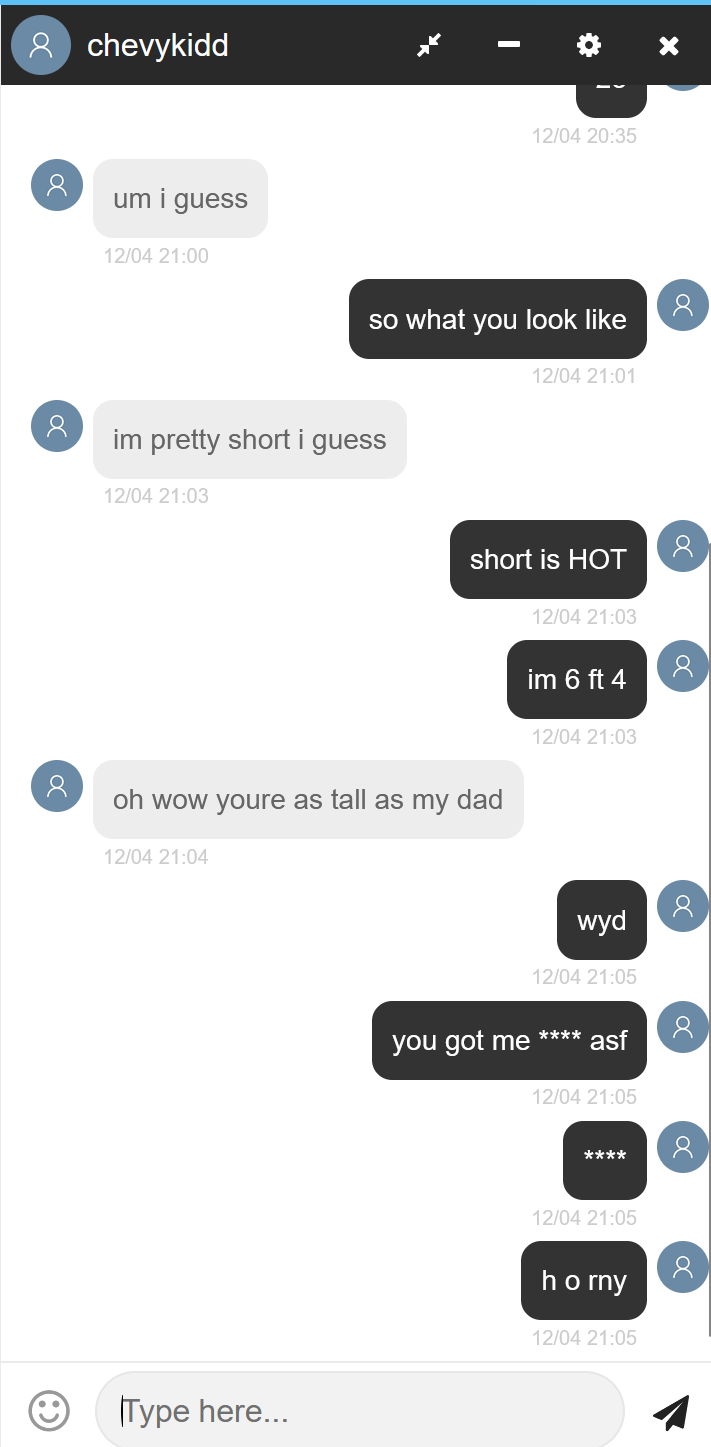This screenshot has width=711, height=1447.
Task: Send the message with the paper plane
Action: pyautogui.click(x=671, y=1411)
